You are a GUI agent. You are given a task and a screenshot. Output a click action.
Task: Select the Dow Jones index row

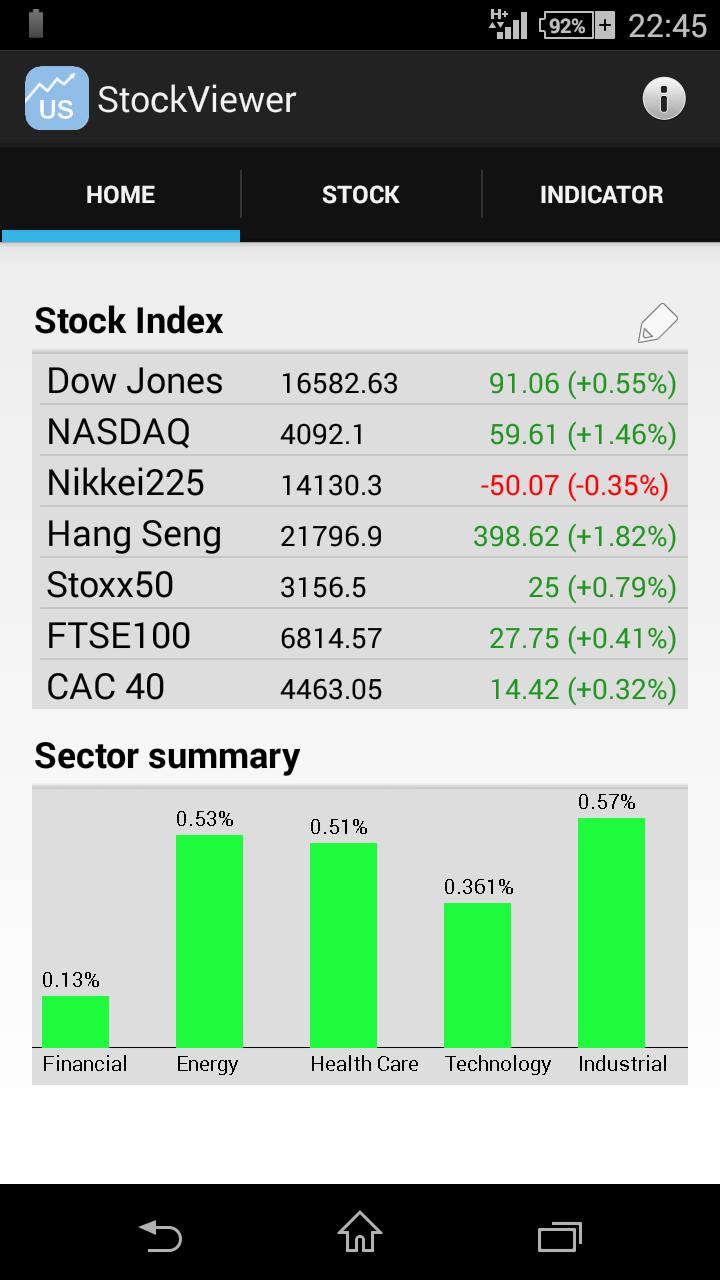tap(360, 381)
